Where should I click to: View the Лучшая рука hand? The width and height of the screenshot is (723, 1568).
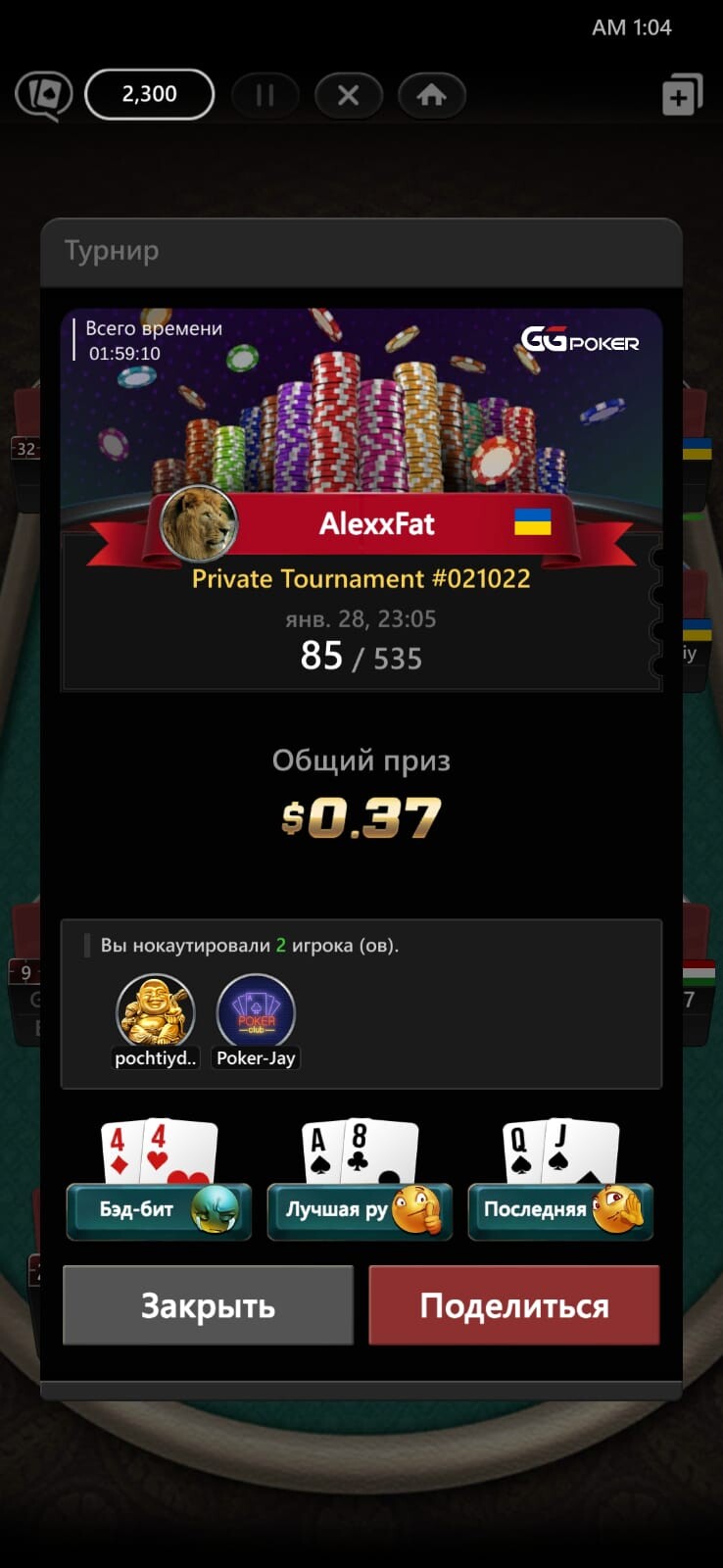tap(360, 1209)
